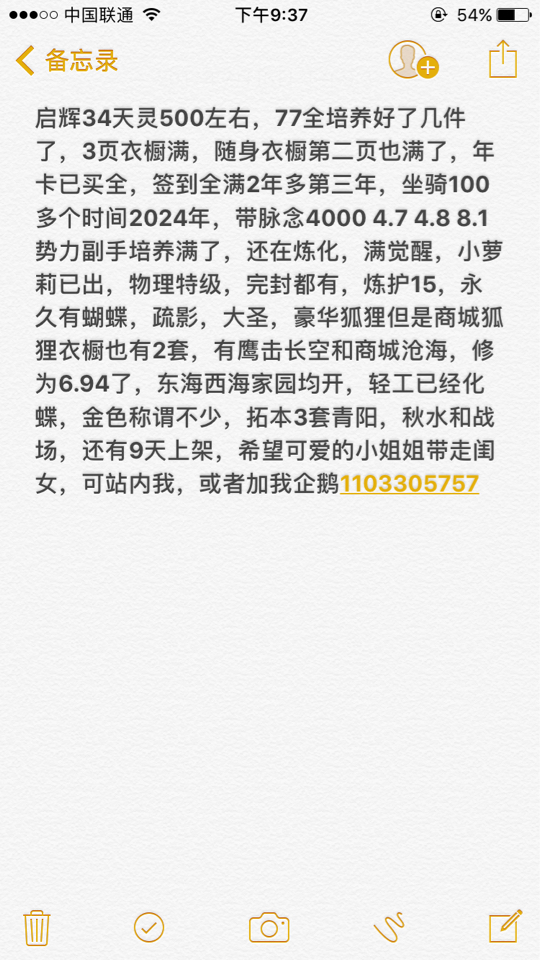
Task: Delete this note with the trash icon
Action: tap(37, 928)
